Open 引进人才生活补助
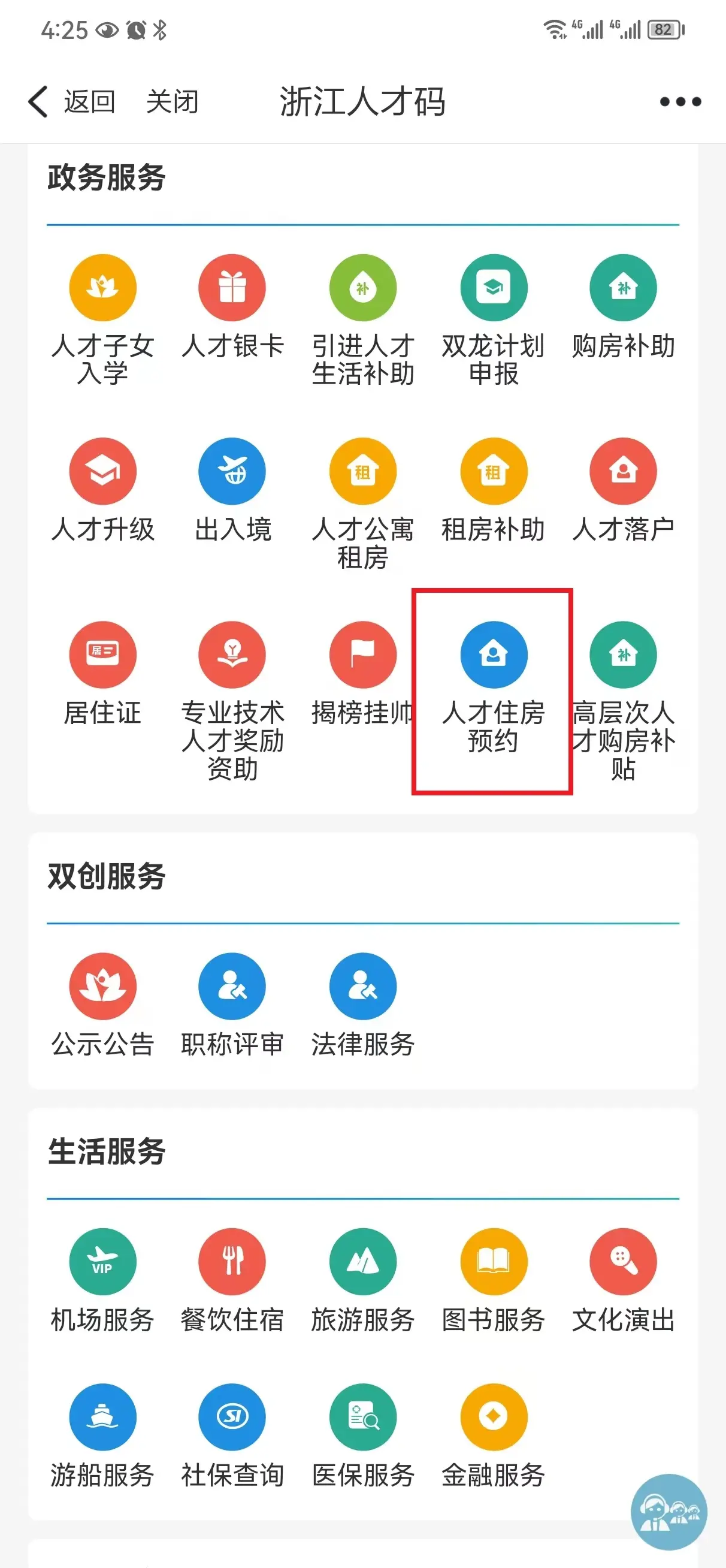Viewport: 726px width, 1568px height. [x=362, y=288]
